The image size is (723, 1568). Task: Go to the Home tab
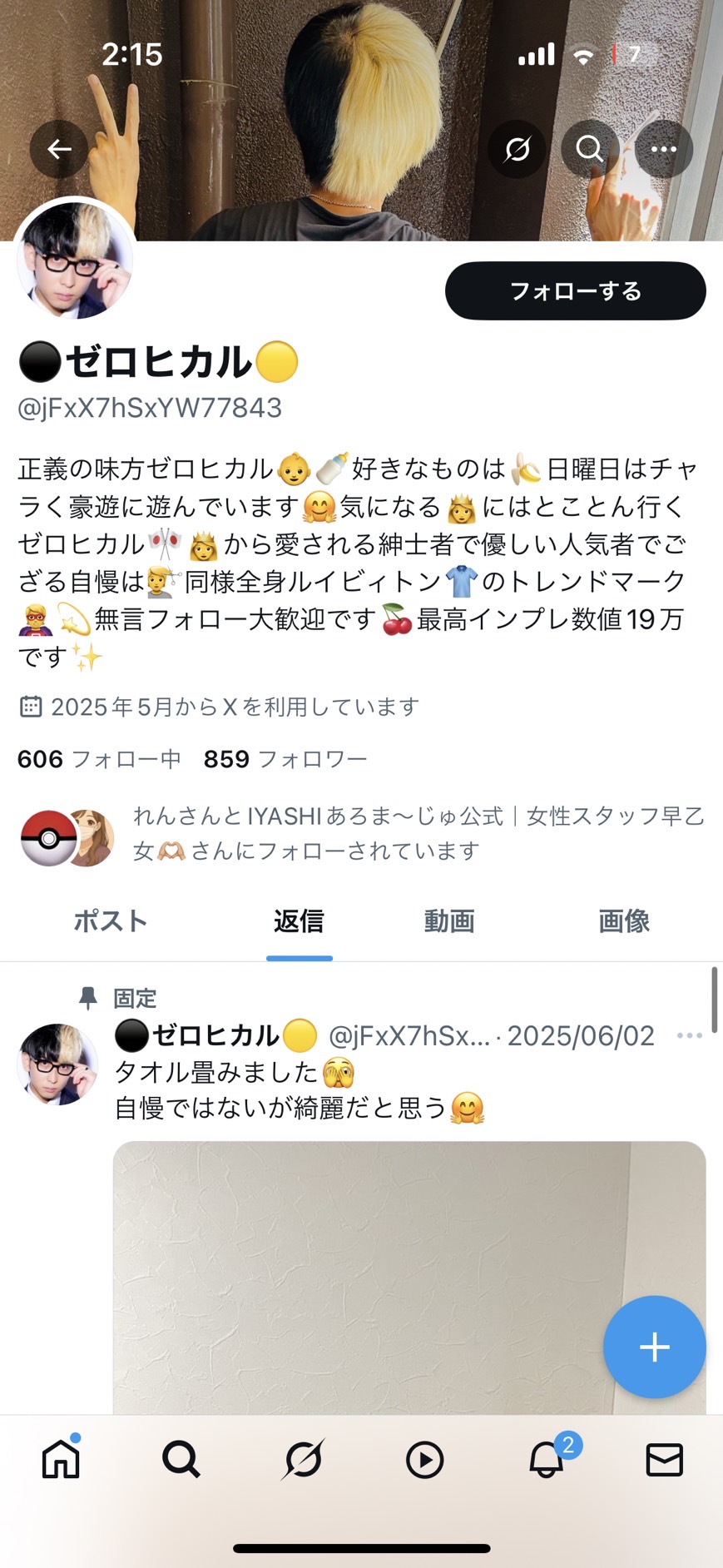pyautogui.click(x=61, y=1460)
